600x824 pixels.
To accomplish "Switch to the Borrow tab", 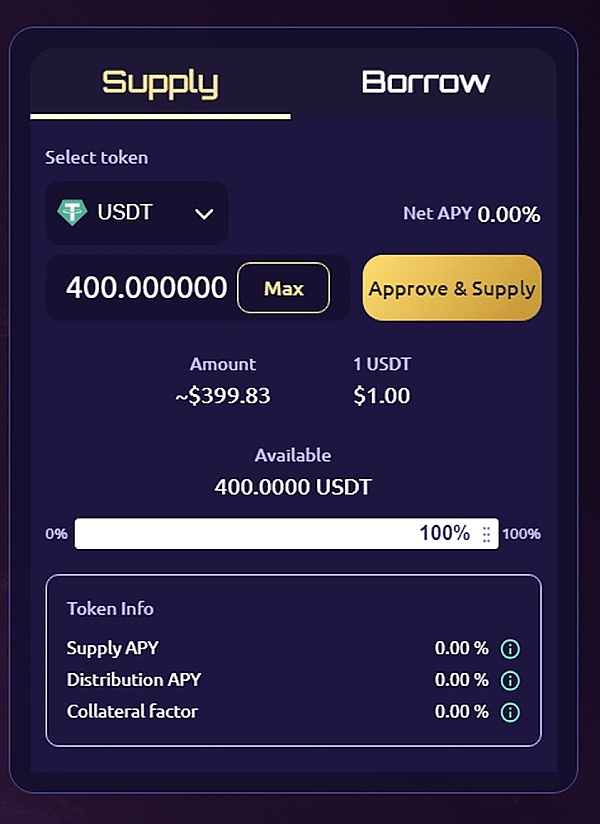I will (425, 83).
